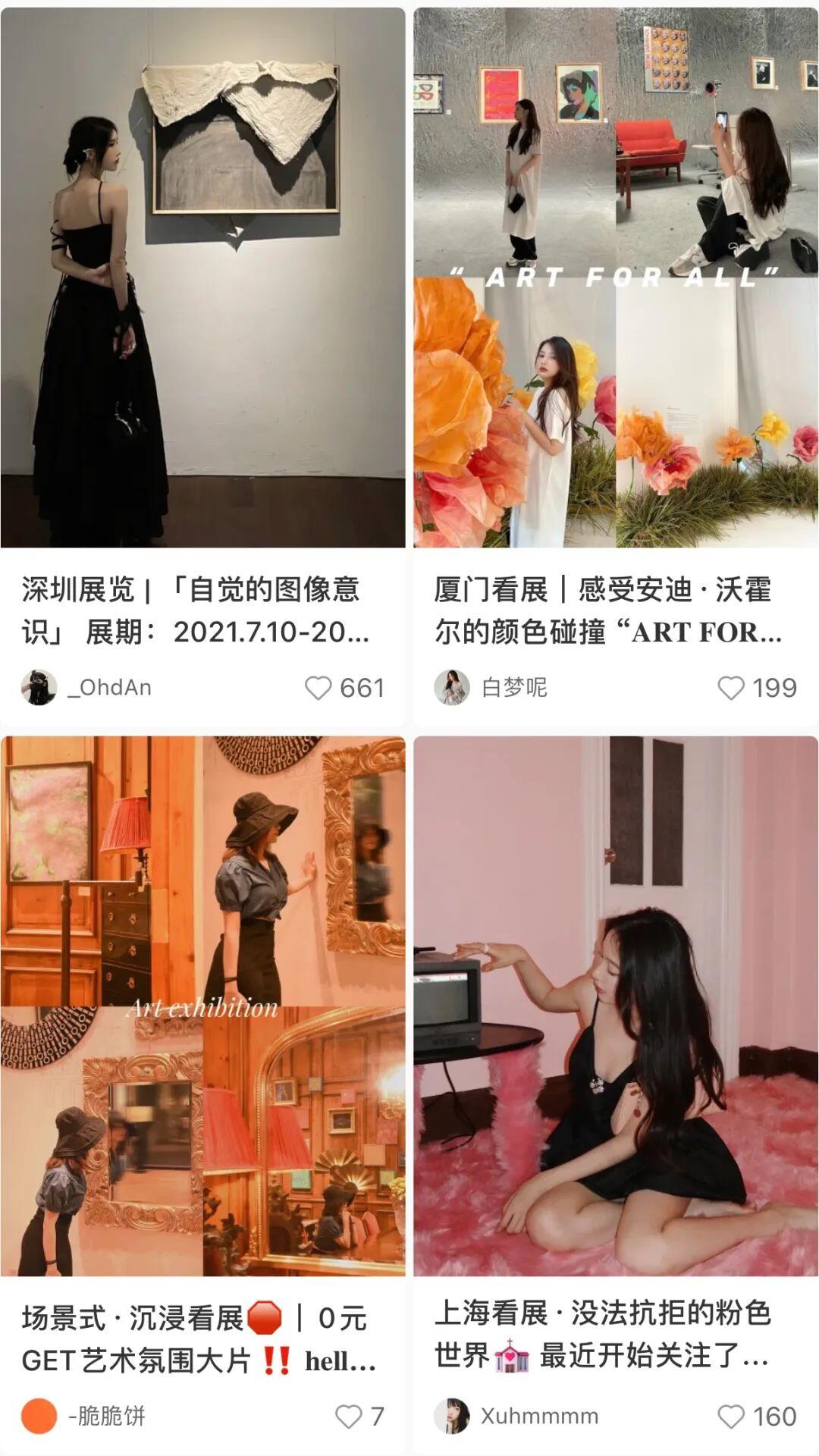Viewport: 819px width, 1456px height.
Task: Like Xuhmmmm's post with 160 likes
Action: (731, 1416)
